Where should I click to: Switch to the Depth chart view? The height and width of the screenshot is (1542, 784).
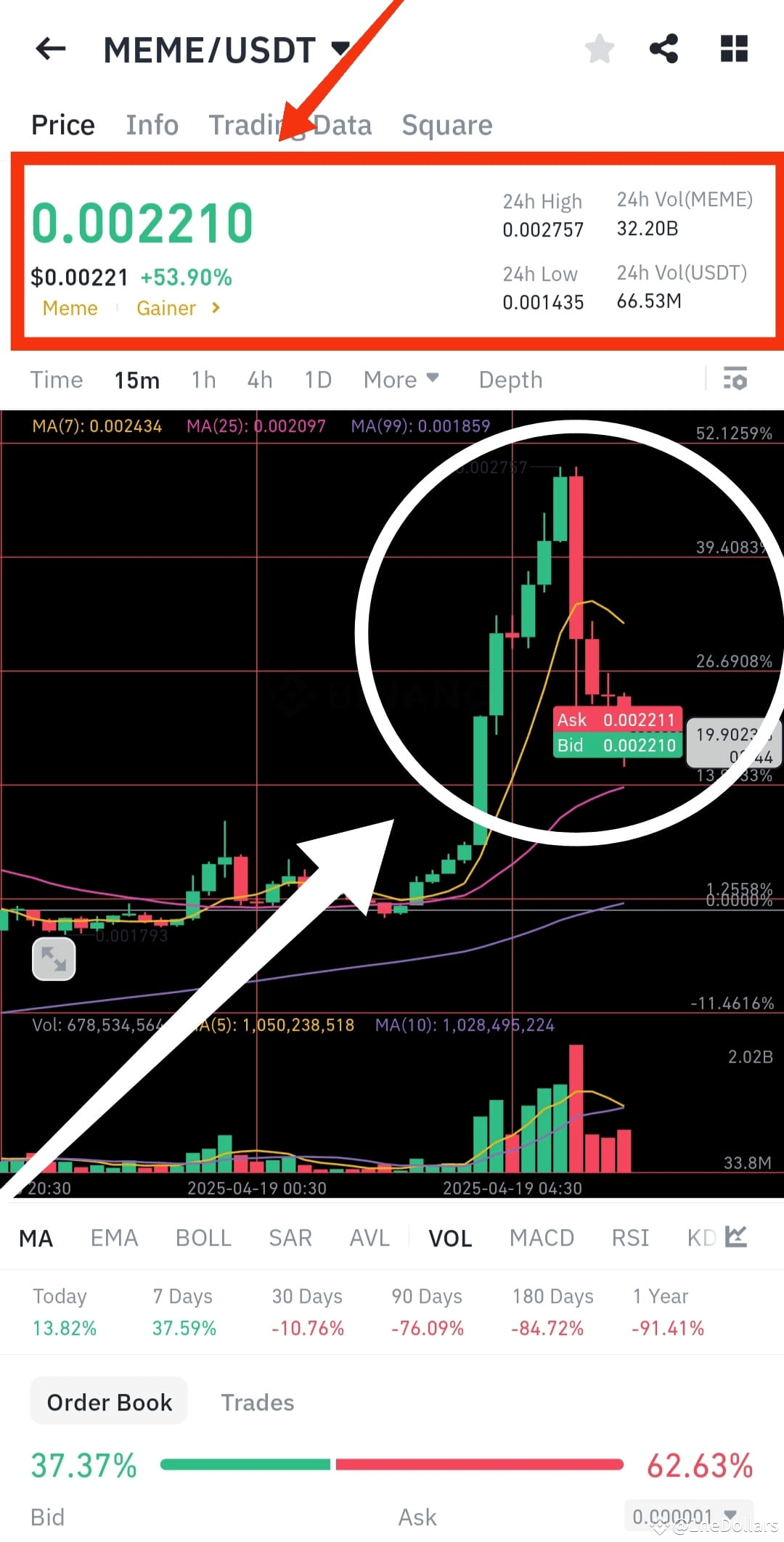510,380
